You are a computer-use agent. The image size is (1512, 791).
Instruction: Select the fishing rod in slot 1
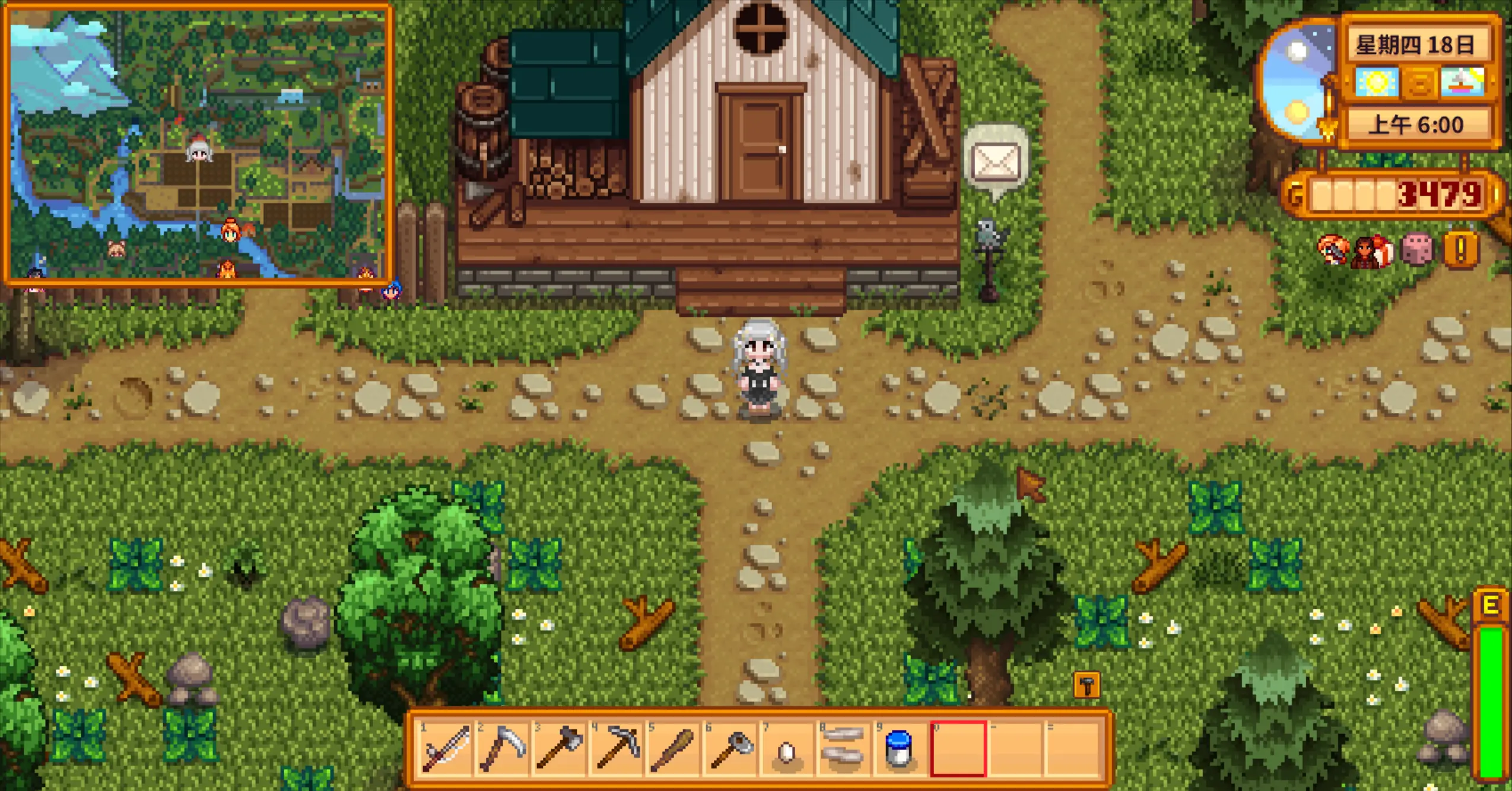[x=446, y=749]
